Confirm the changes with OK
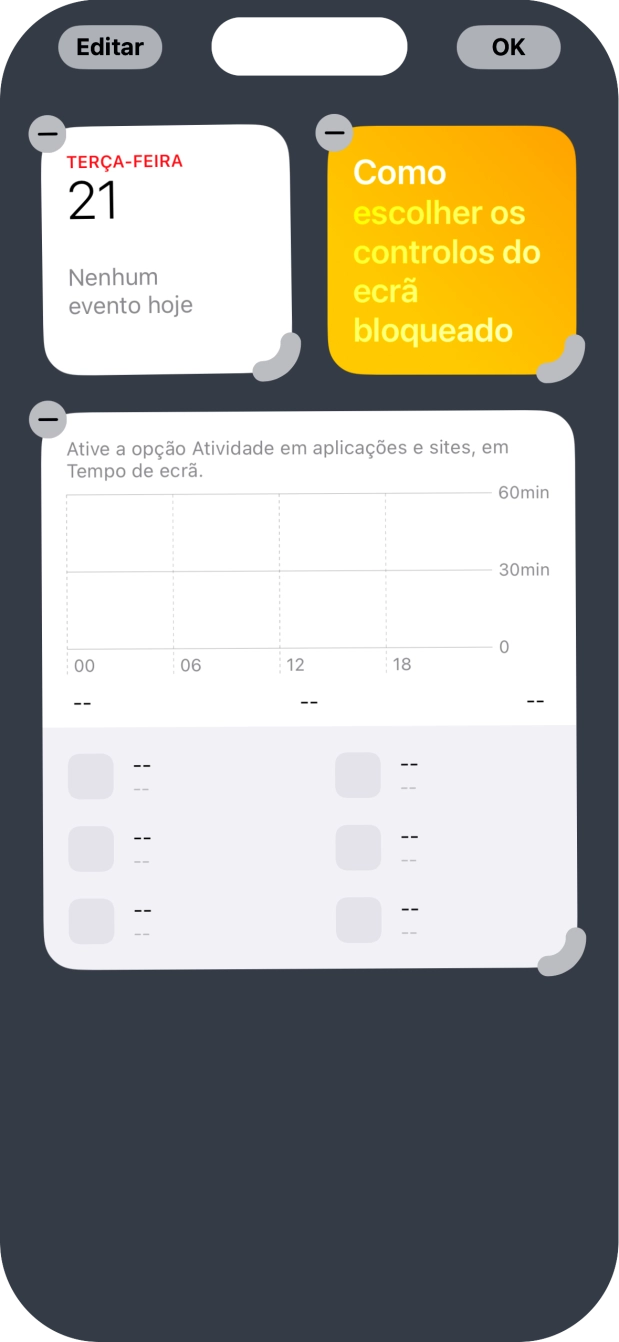The image size is (619, 1342). 508,47
